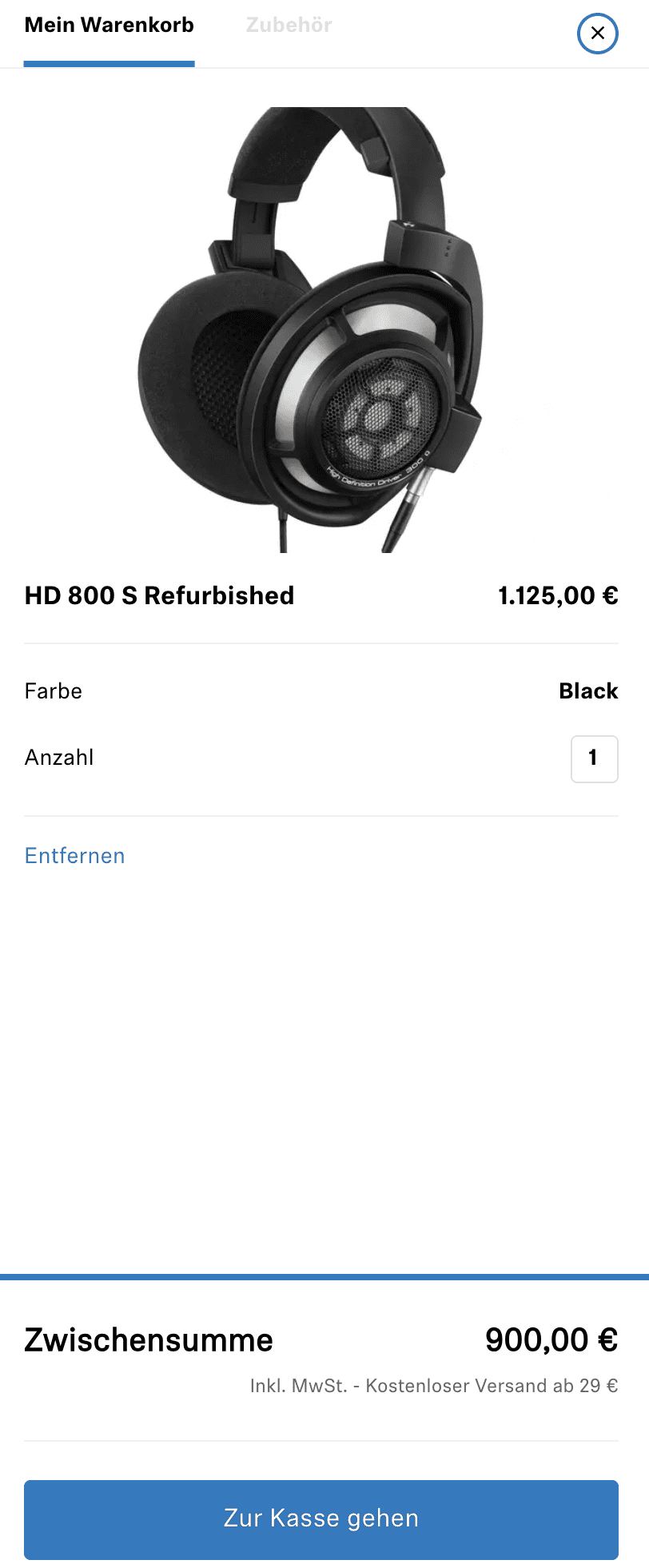
Task: Switch to the Zubehör tab
Action: point(289,26)
